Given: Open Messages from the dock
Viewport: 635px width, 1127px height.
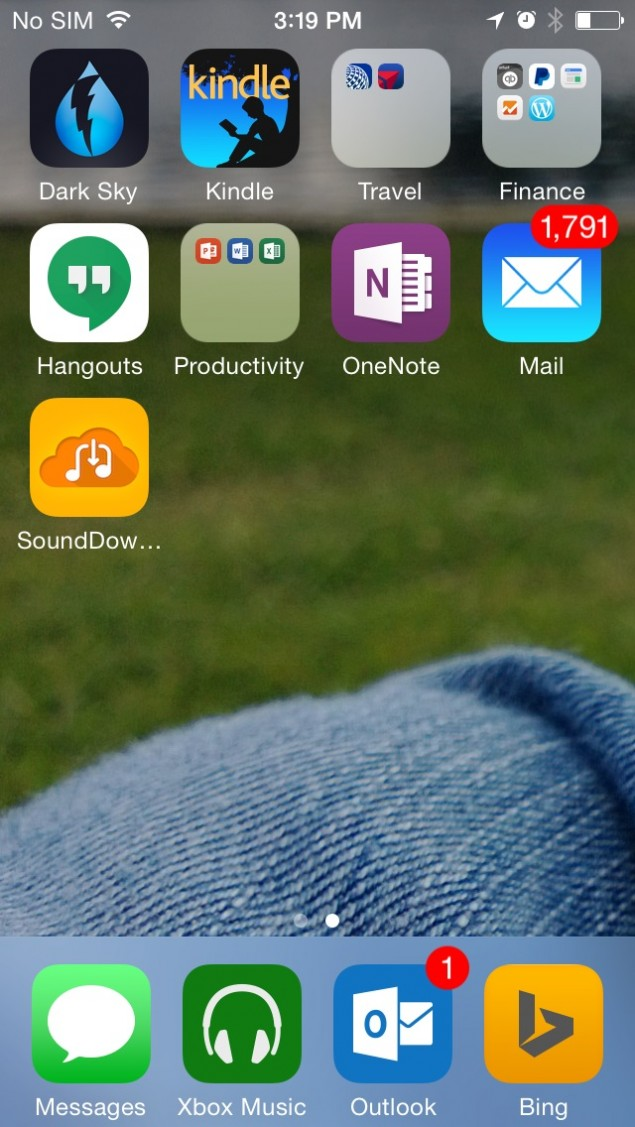Looking at the screenshot, I should 91,1023.
